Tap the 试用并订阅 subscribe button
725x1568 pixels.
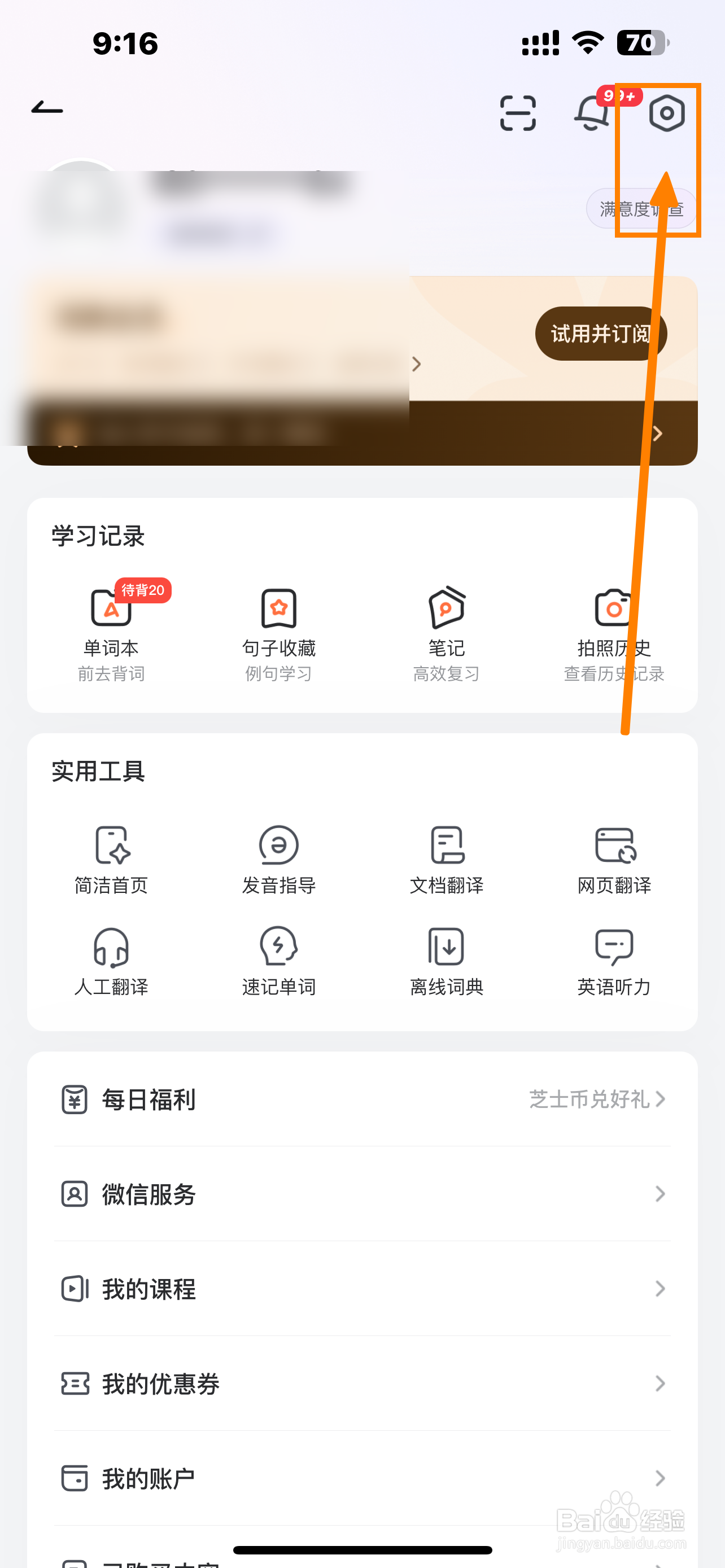(x=600, y=334)
